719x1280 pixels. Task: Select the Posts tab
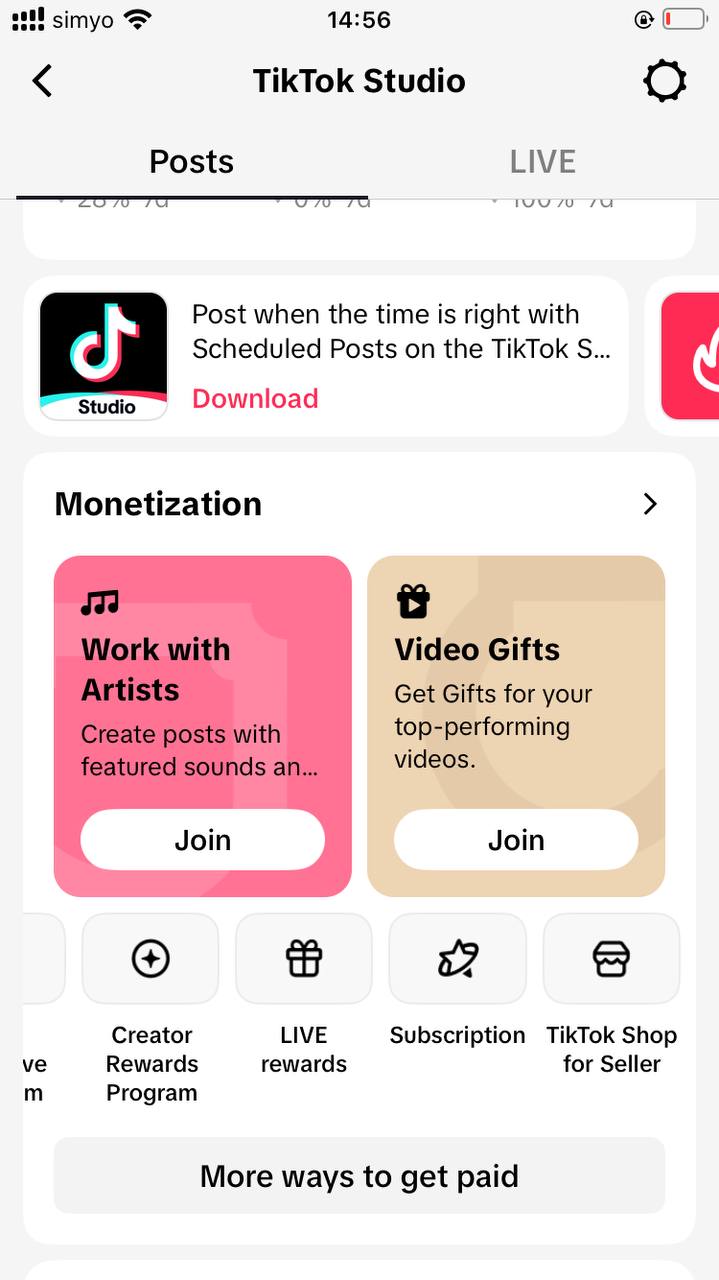[x=191, y=162]
